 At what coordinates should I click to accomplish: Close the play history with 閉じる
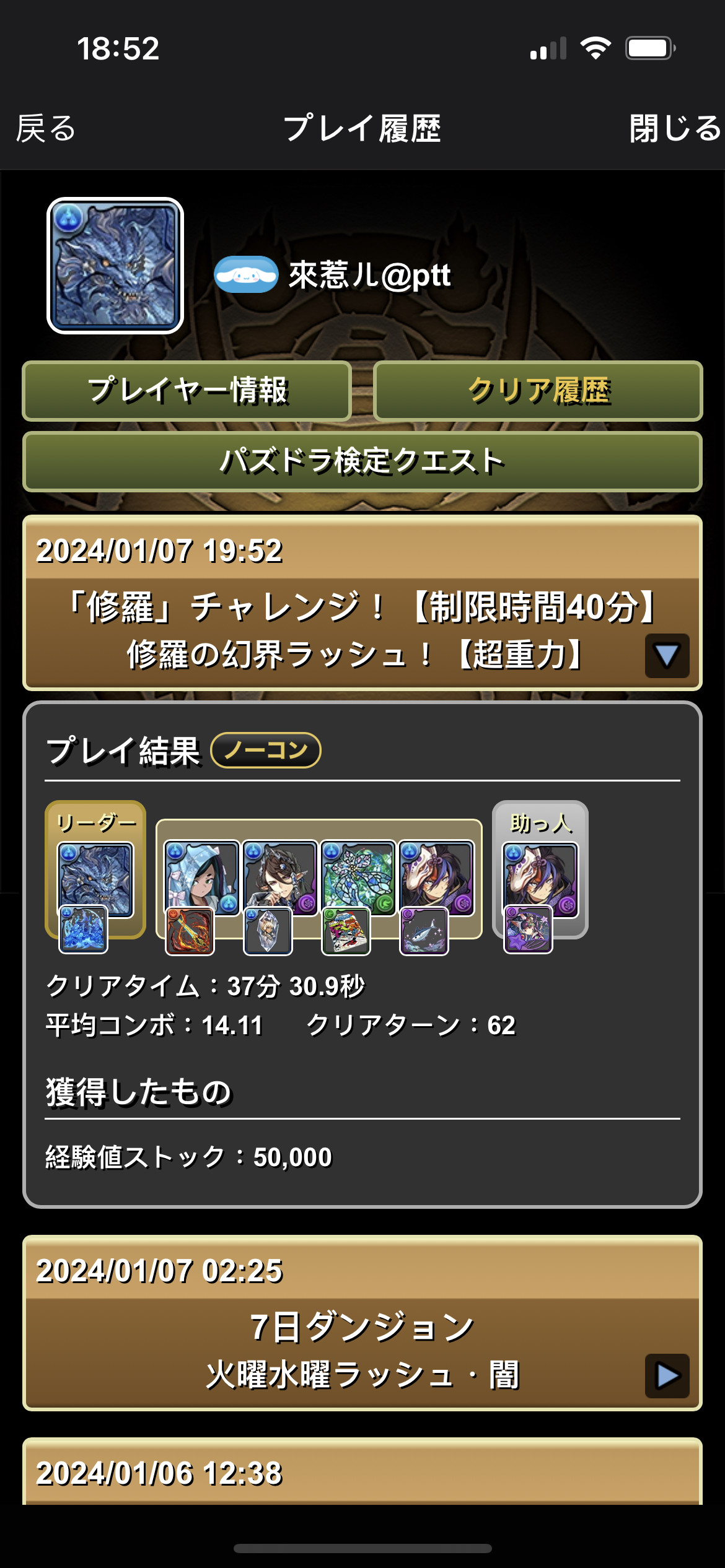coord(675,128)
